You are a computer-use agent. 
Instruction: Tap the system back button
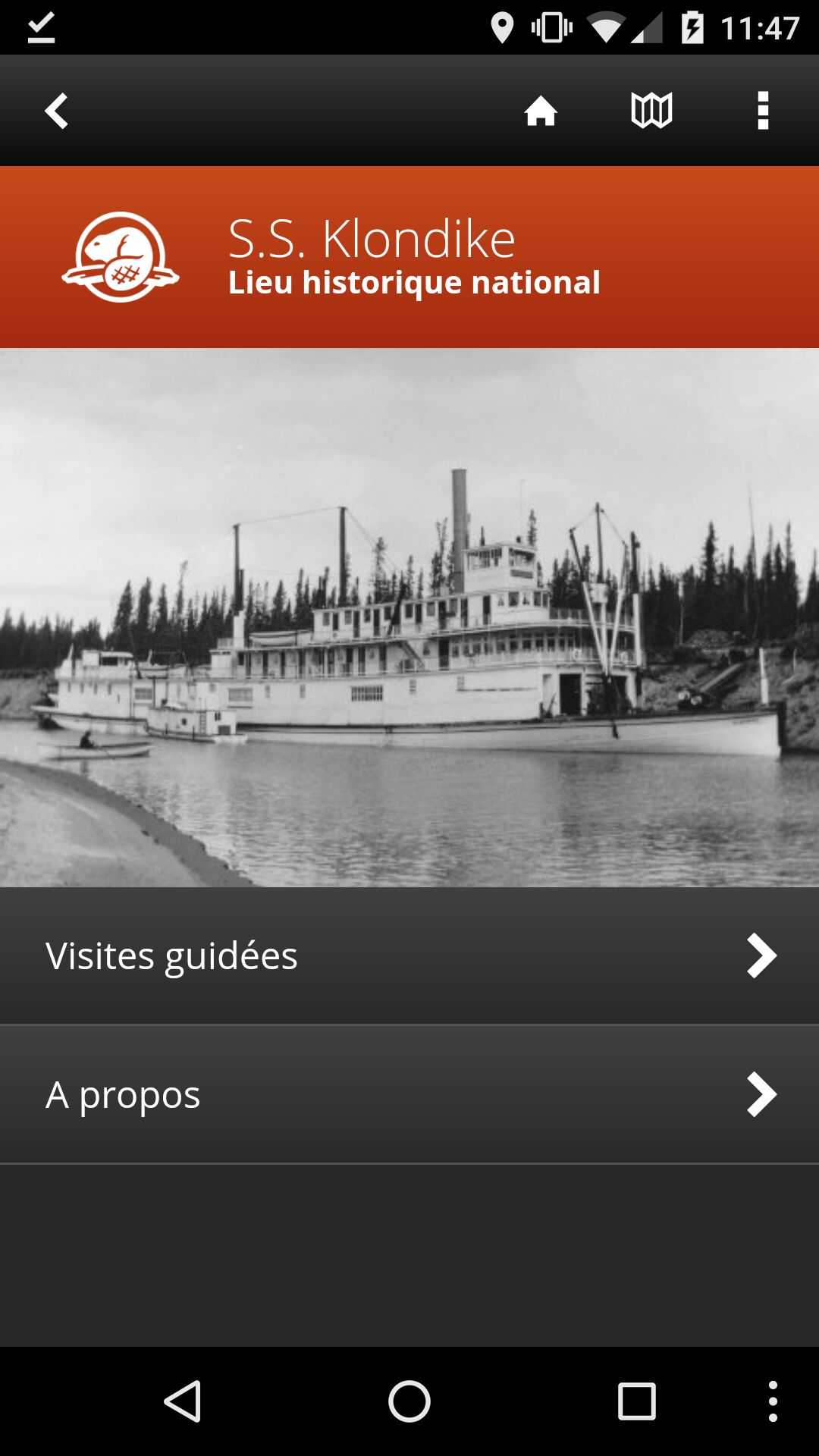pos(183,1401)
